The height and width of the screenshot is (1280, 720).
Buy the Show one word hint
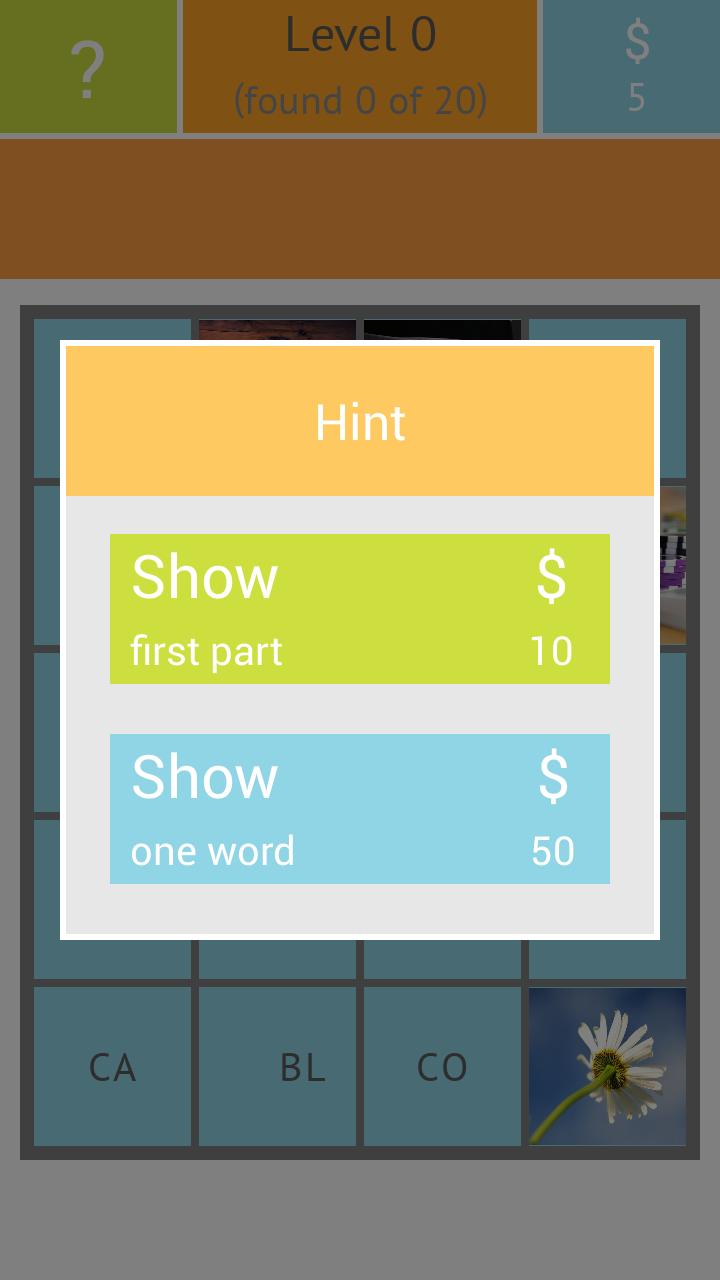360,809
